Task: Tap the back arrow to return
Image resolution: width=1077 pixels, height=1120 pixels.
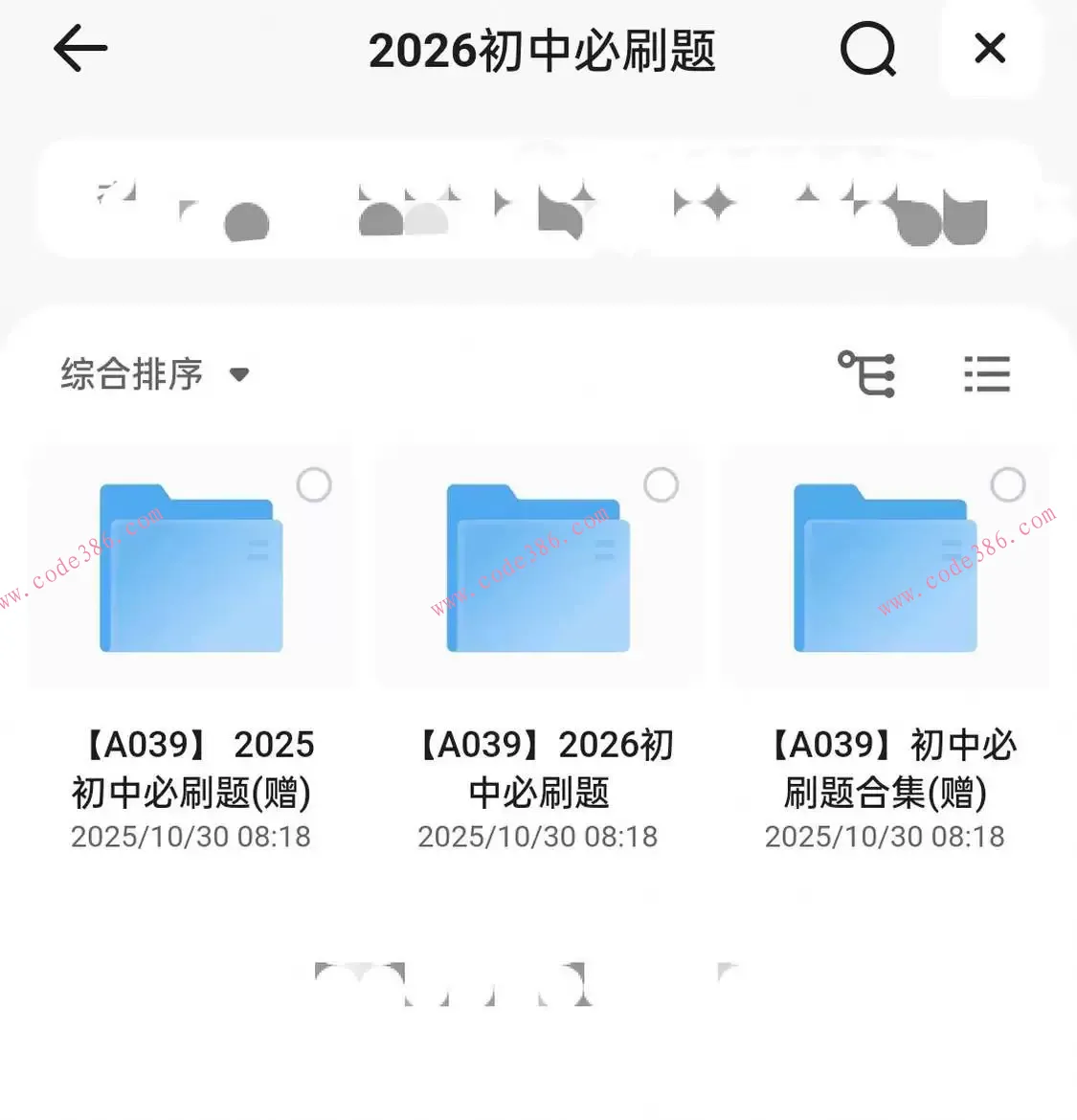Action: point(79,48)
